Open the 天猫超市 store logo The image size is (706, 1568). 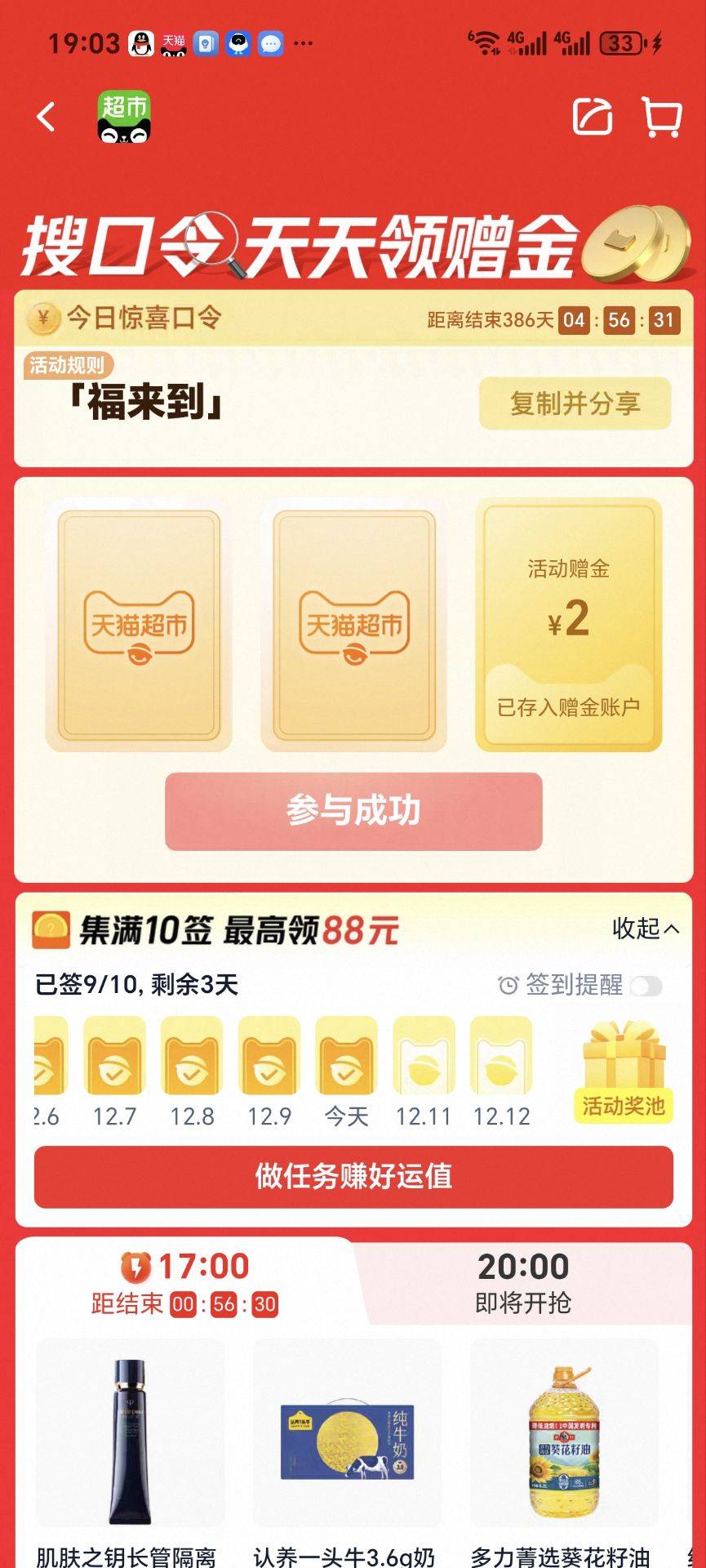tap(124, 117)
